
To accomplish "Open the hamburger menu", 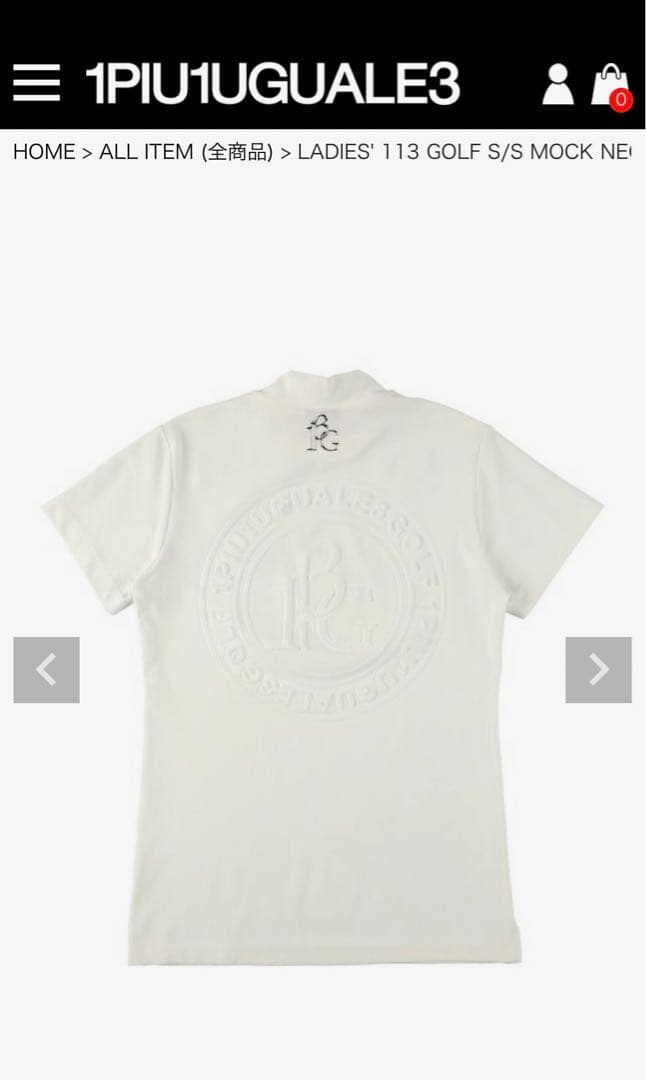I will tap(36, 85).
